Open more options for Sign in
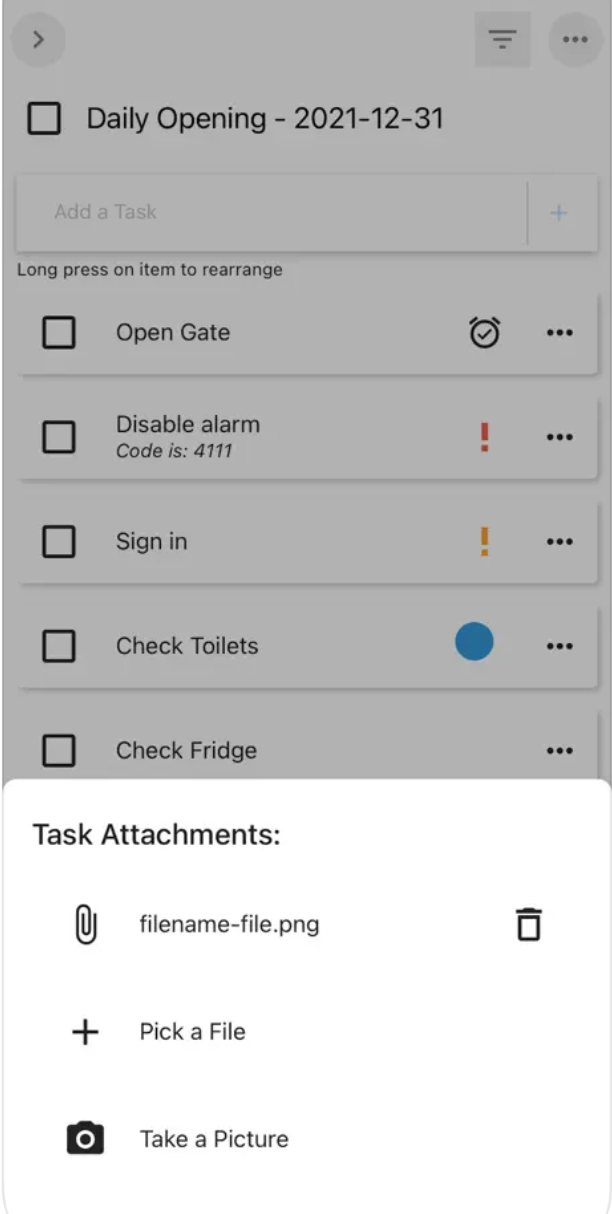The image size is (612, 1214). pos(559,542)
